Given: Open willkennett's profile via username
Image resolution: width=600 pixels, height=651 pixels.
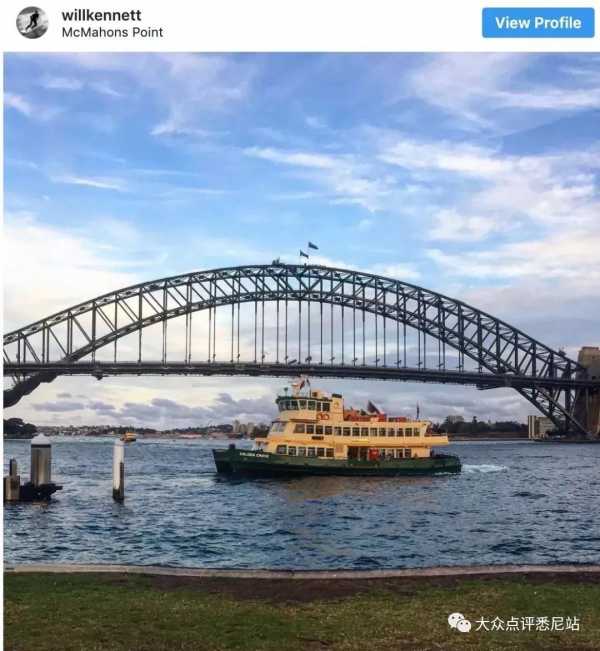Looking at the screenshot, I should tap(101, 15).
